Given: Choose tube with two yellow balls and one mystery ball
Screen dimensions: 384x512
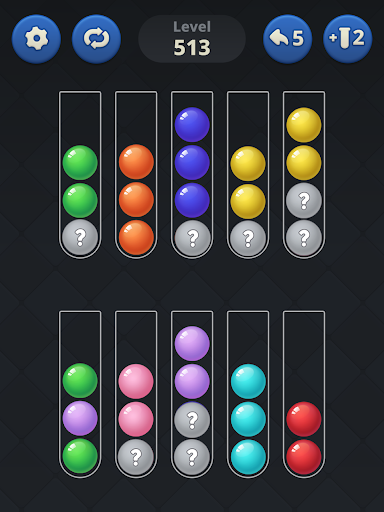Looking at the screenshot, I should point(248,175).
